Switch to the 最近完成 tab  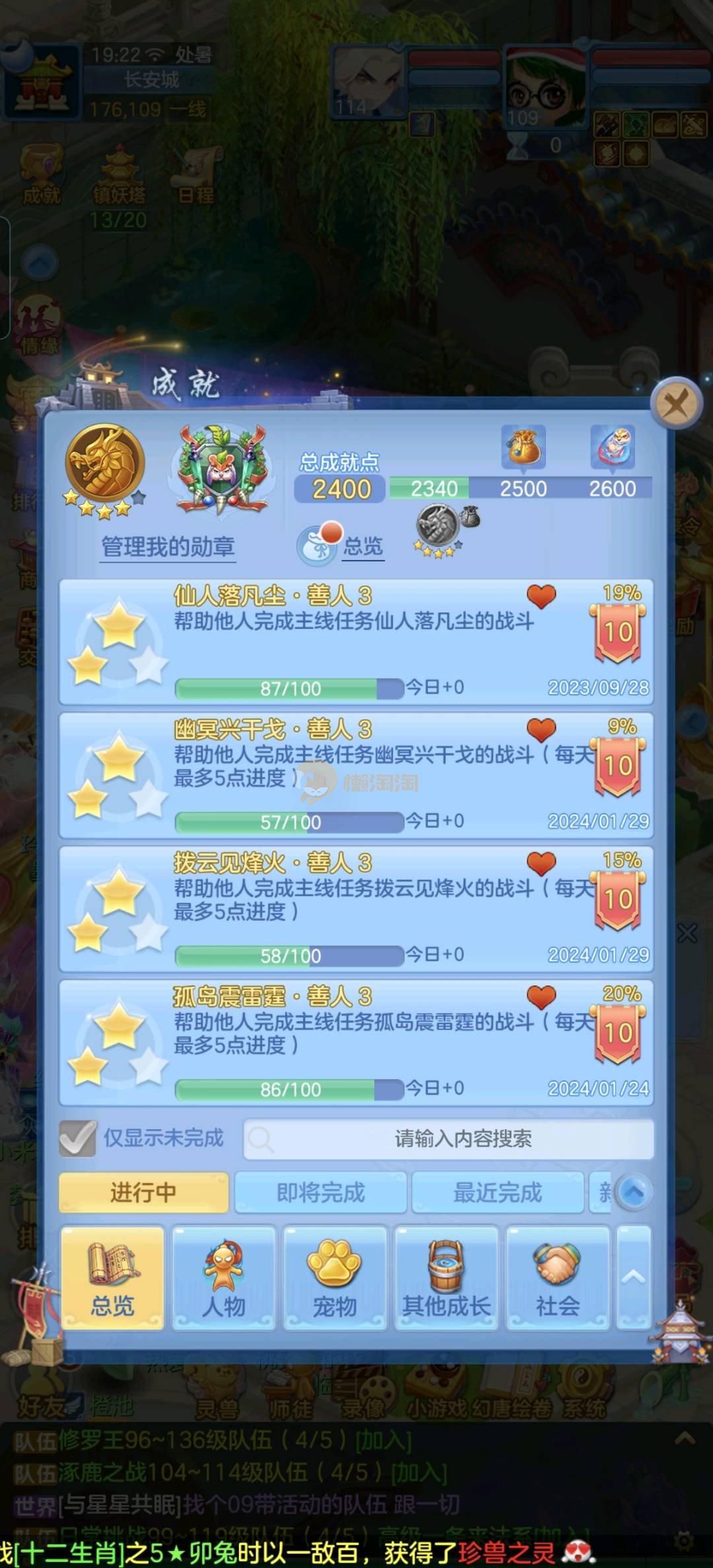[x=497, y=1192]
